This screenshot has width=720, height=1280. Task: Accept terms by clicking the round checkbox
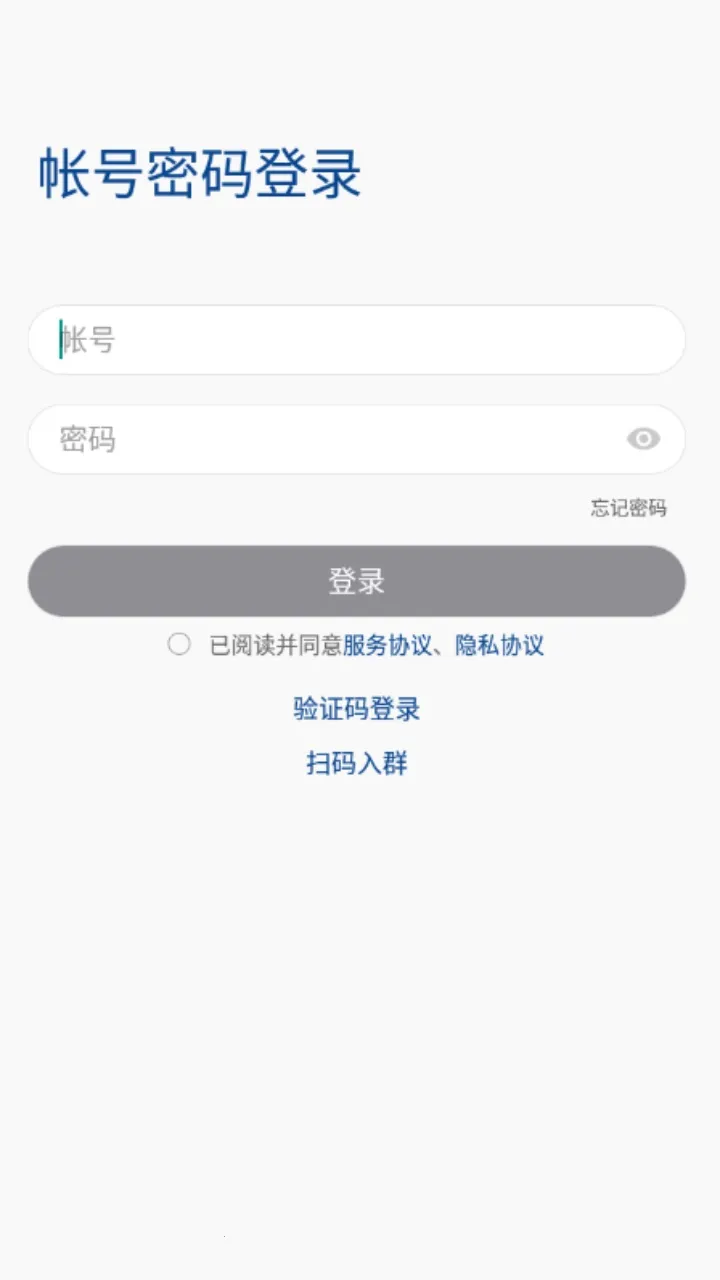tap(179, 645)
